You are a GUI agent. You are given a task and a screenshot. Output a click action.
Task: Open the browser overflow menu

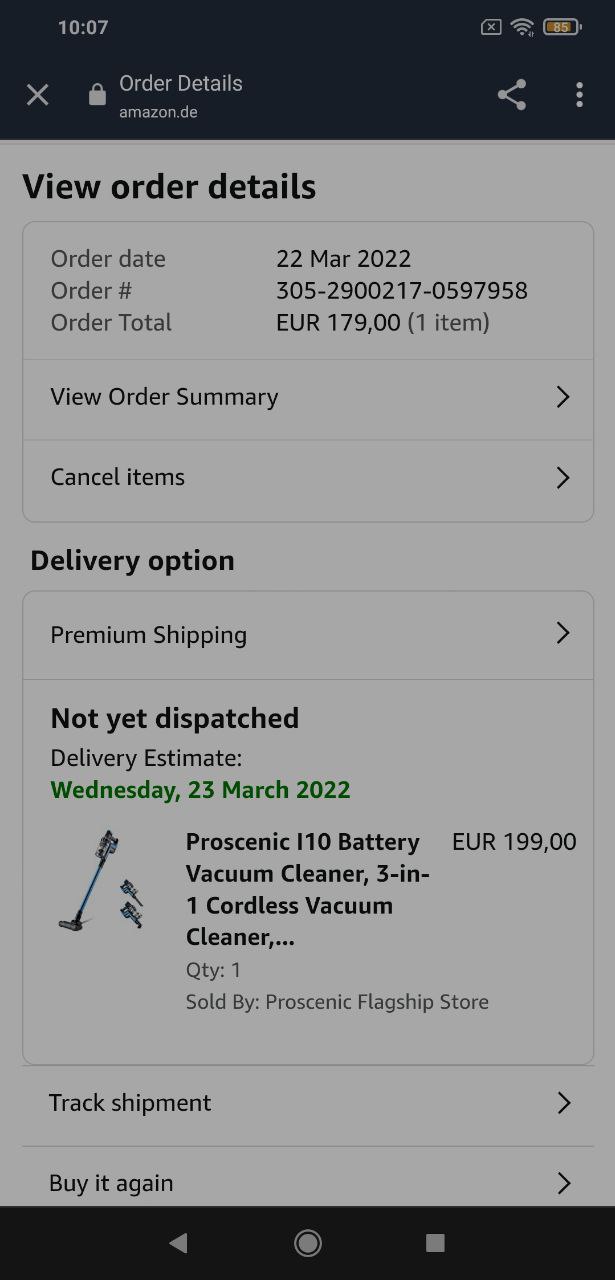(579, 95)
